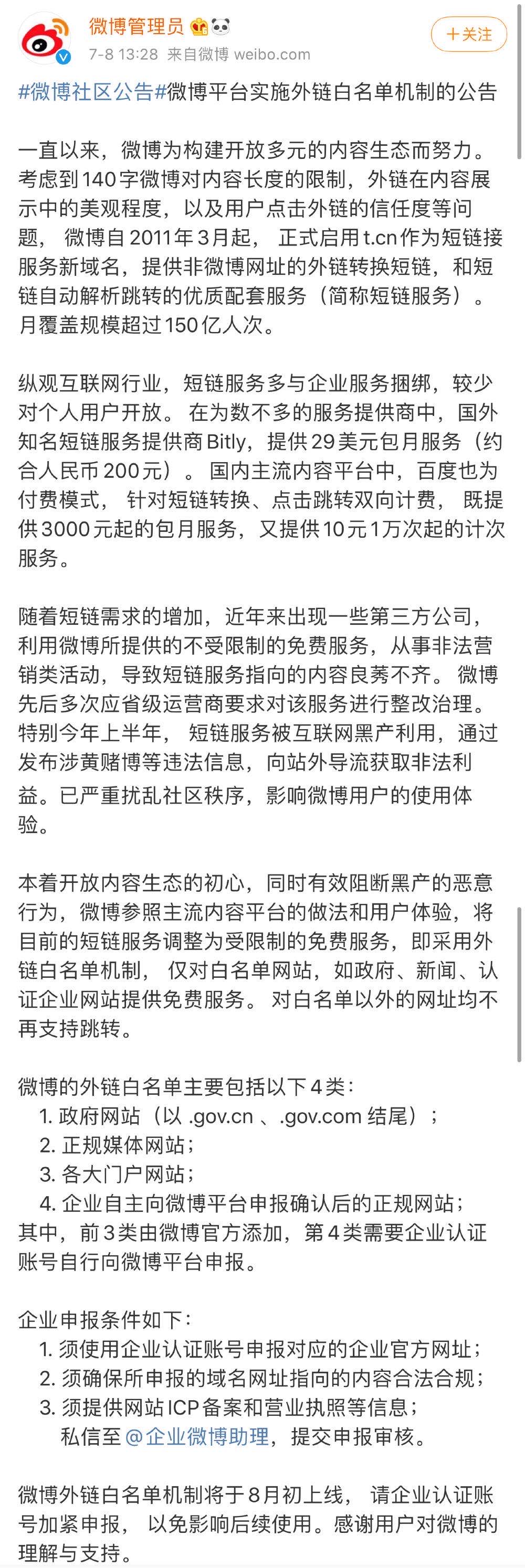Follow 微博管理员 with the 关注 button

[x=468, y=34]
